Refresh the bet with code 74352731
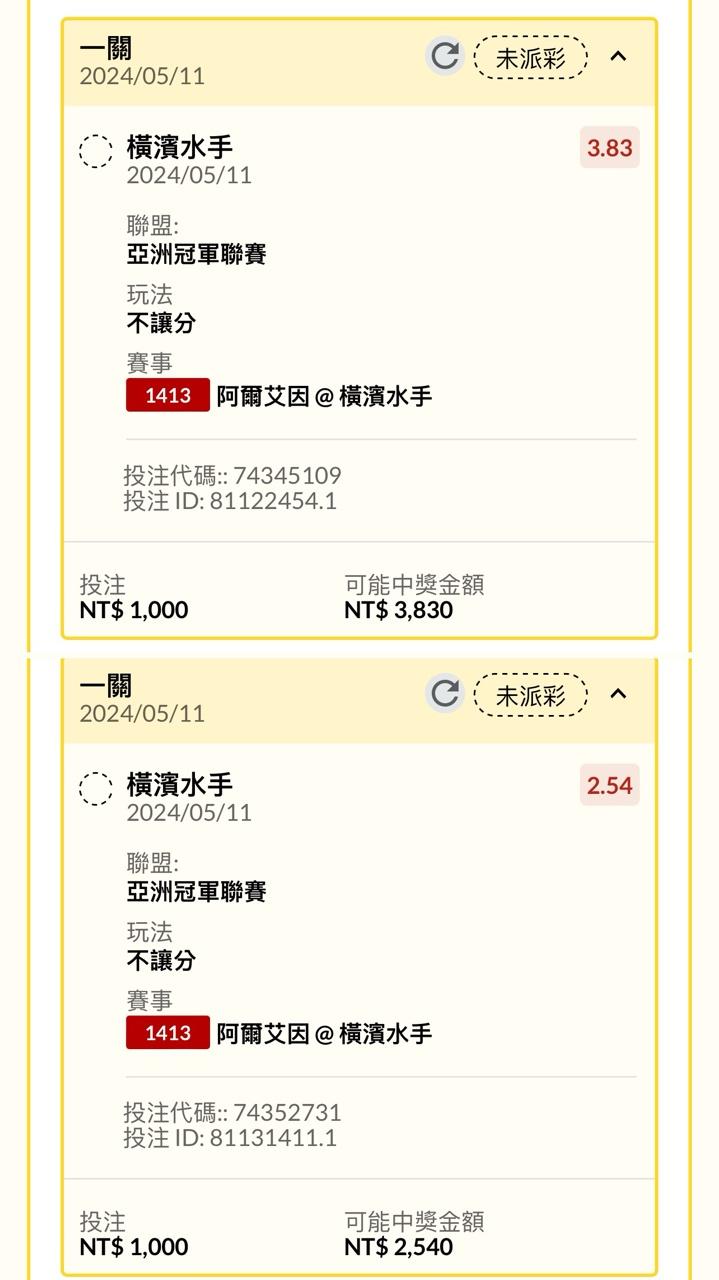The height and width of the screenshot is (1280, 719). pyautogui.click(x=445, y=693)
